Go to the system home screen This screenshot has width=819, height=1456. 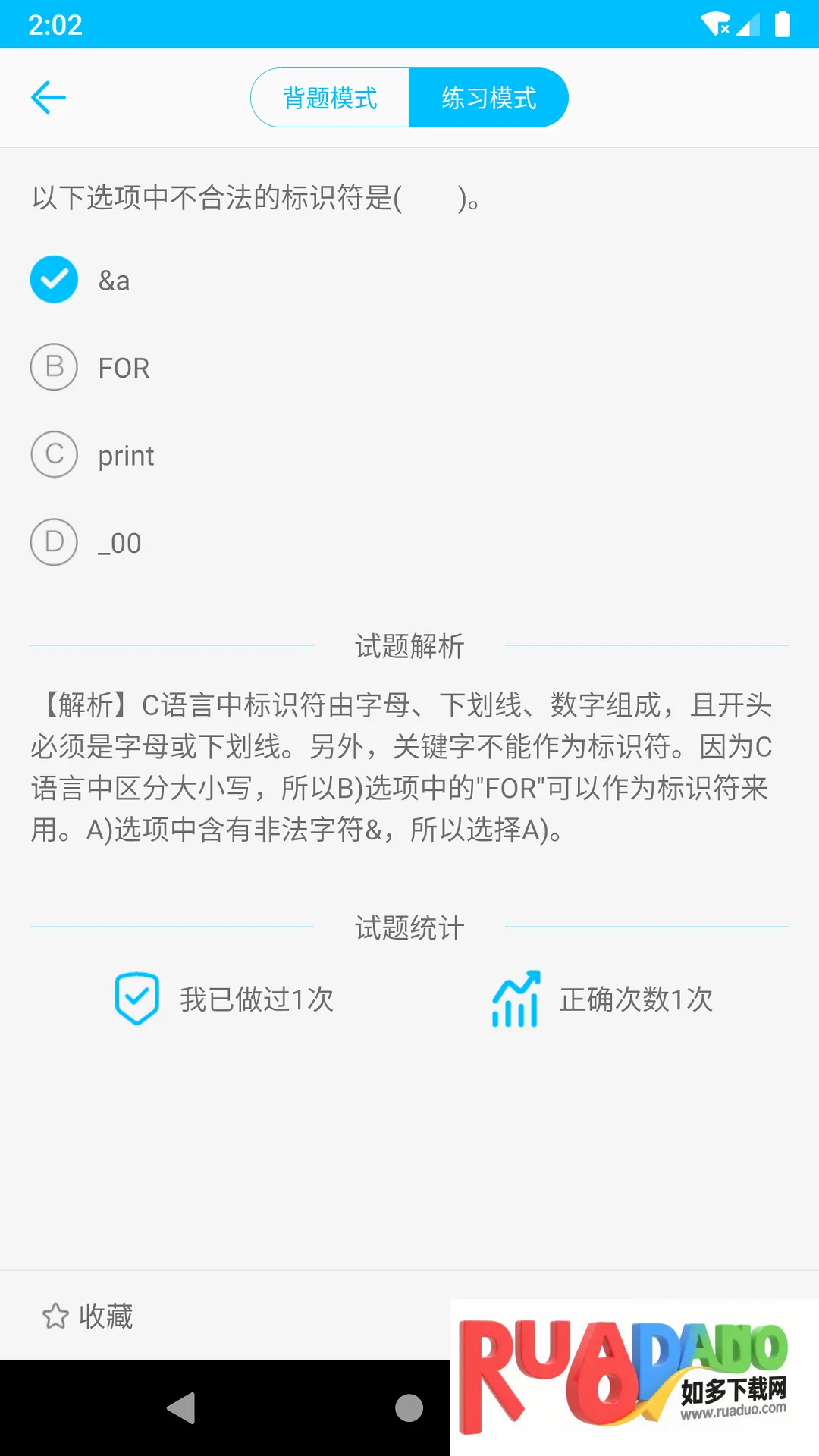(409, 1408)
